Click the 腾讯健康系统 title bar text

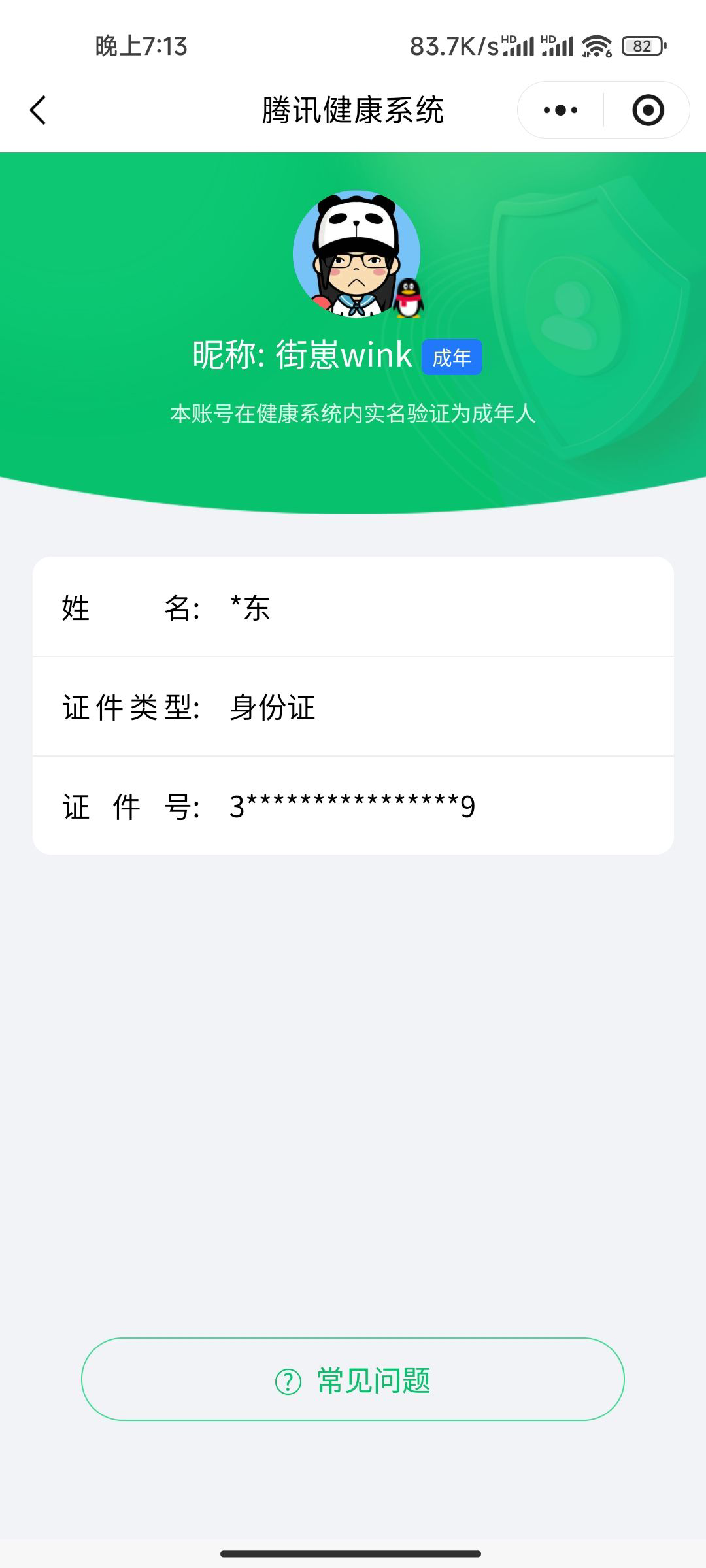353,110
